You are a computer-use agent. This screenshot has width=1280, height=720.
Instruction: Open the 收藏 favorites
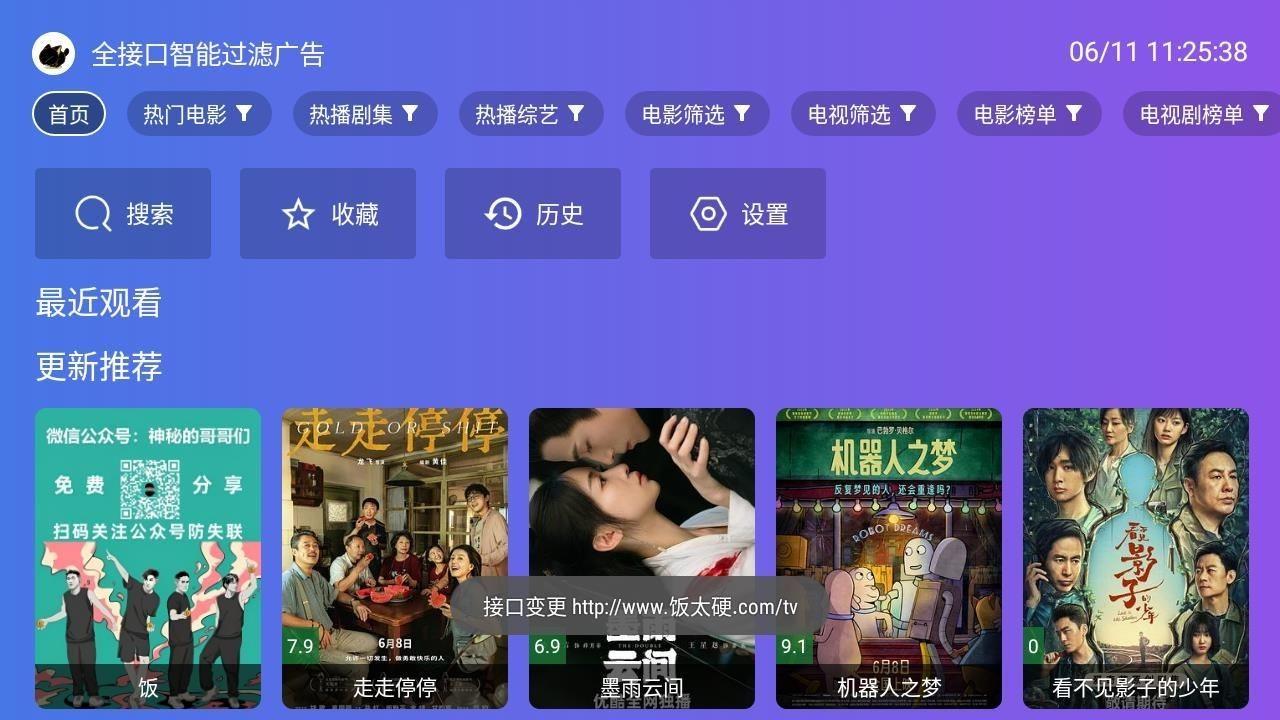(328, 213)
